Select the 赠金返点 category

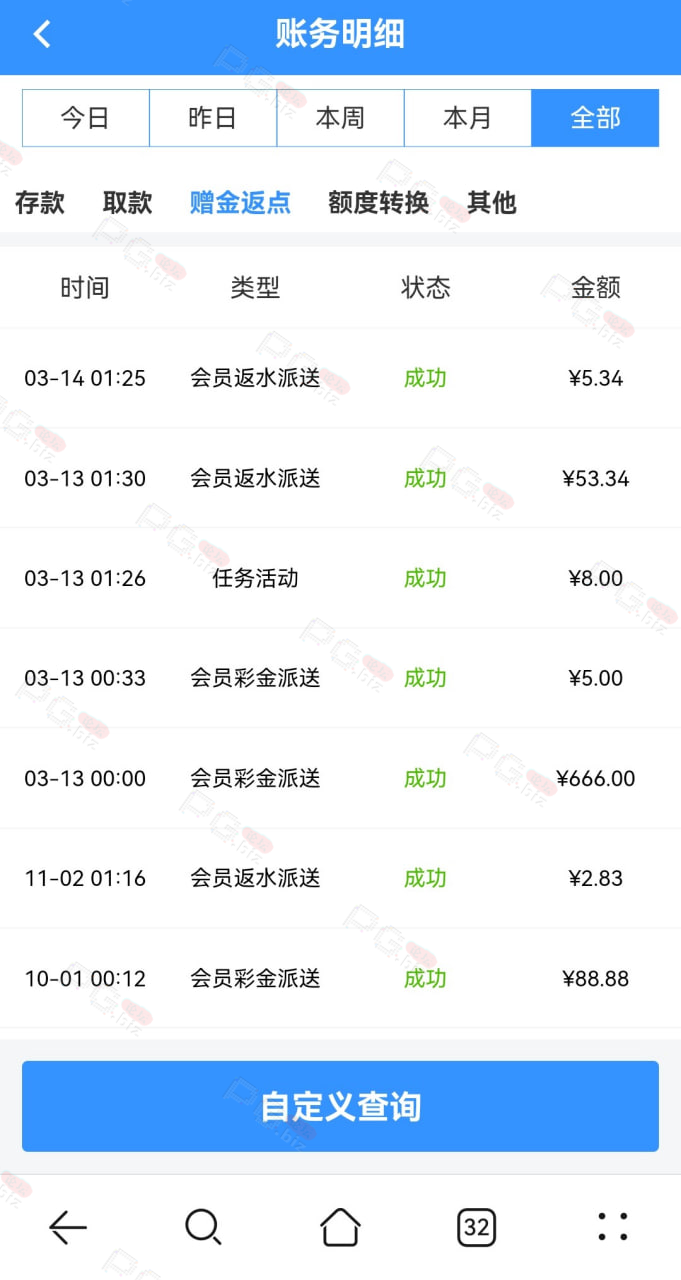[x=240, y=203]
